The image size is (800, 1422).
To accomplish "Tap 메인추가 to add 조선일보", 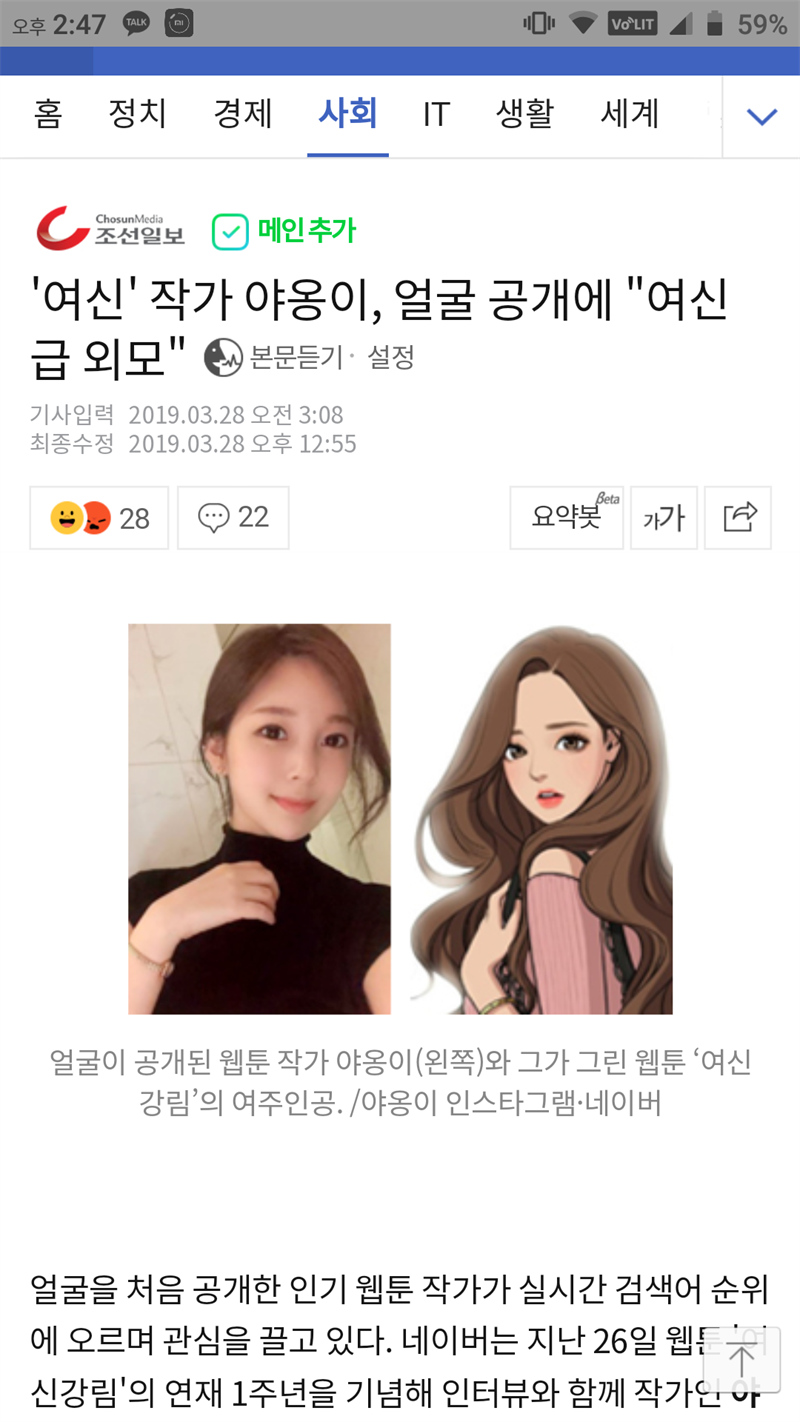I will pyautogui.click(x=284, y=232).
